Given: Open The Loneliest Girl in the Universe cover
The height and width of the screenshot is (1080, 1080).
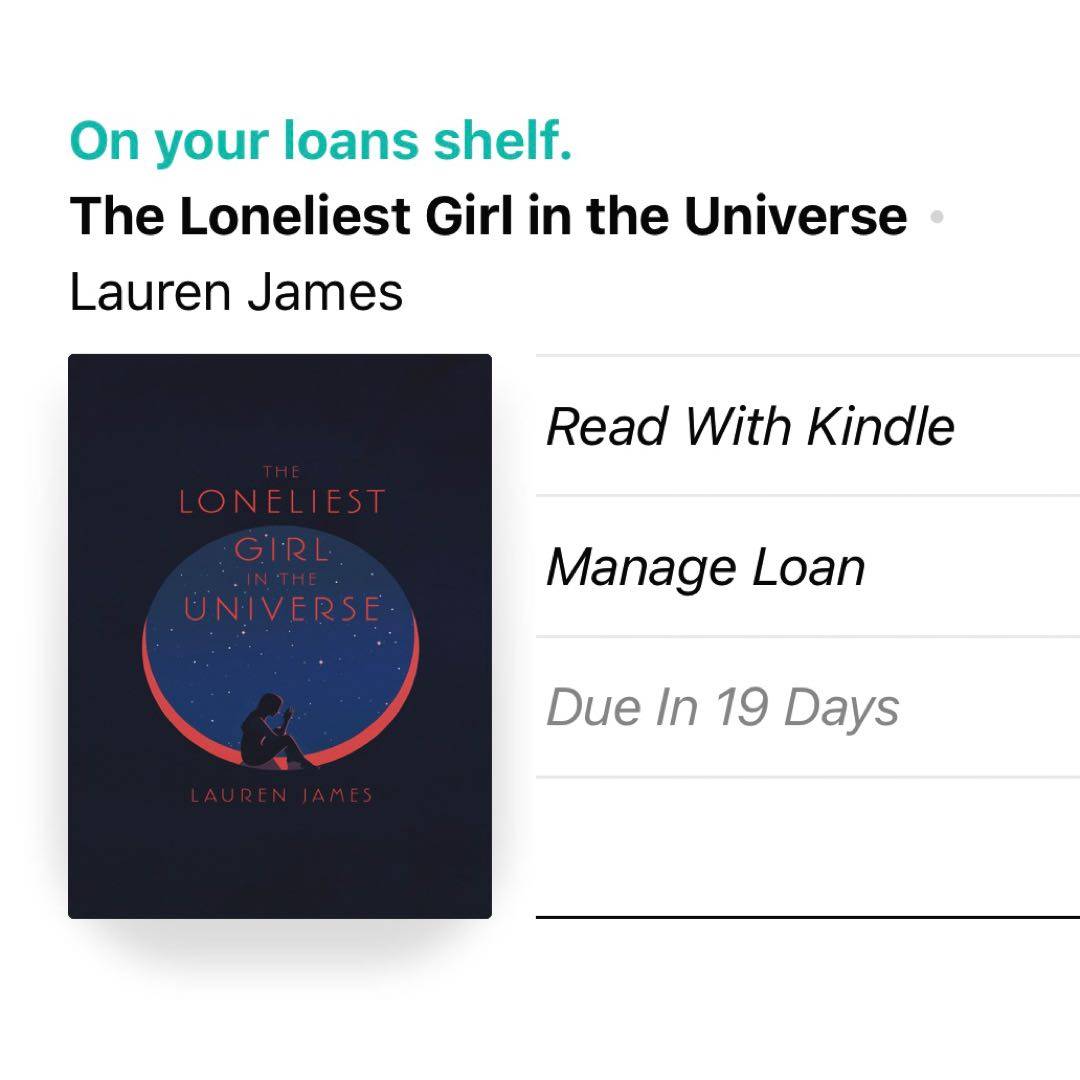Looking at the screenshot, I should click(x=280, y=636).
